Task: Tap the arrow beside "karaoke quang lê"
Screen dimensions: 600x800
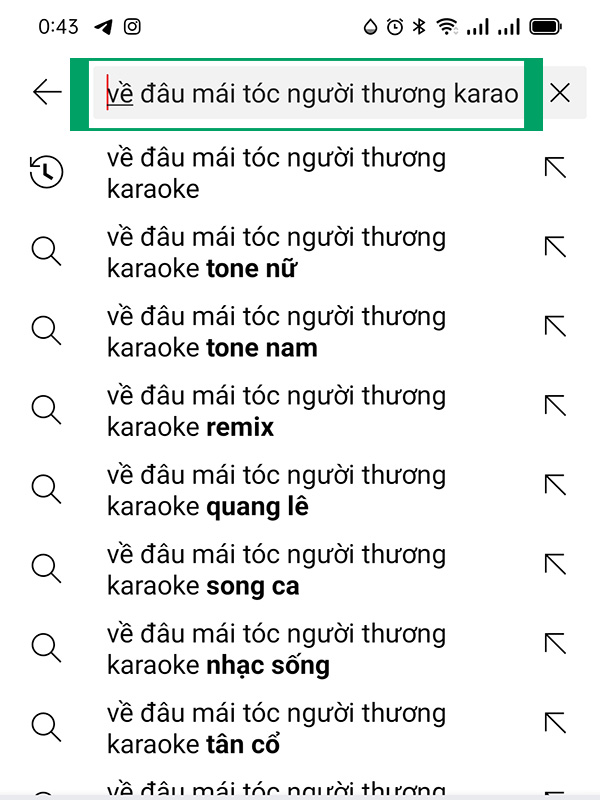Action: click(554, 484)
